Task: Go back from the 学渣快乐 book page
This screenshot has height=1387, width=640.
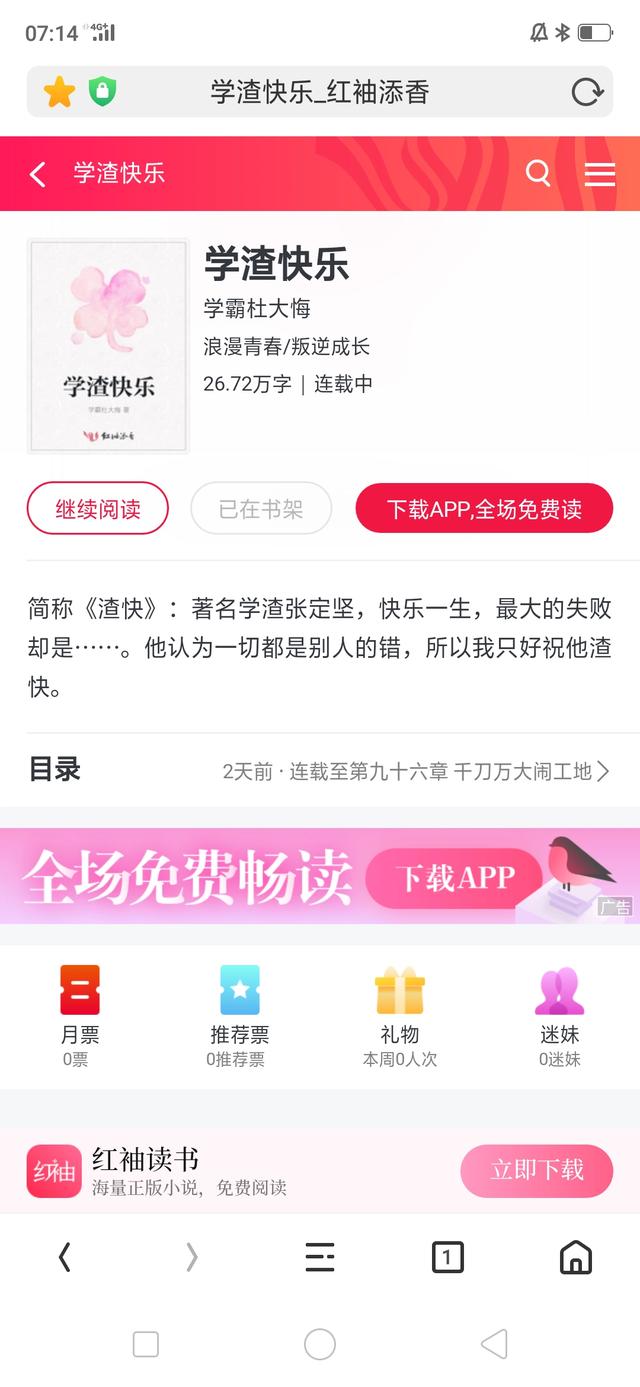Action: 38,174
